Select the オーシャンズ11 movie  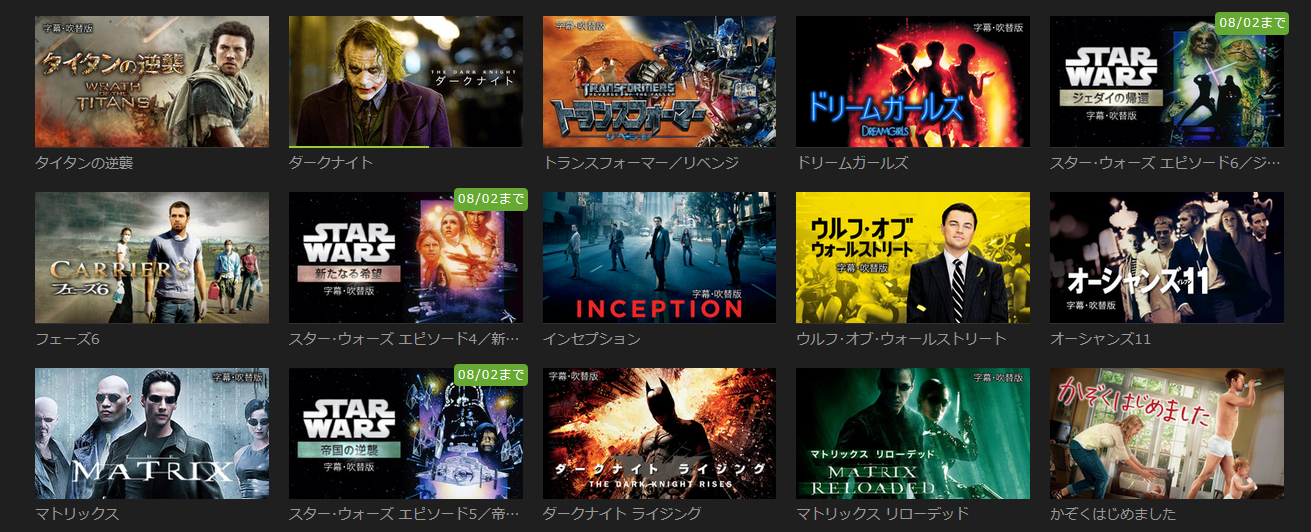point(1166,258)
